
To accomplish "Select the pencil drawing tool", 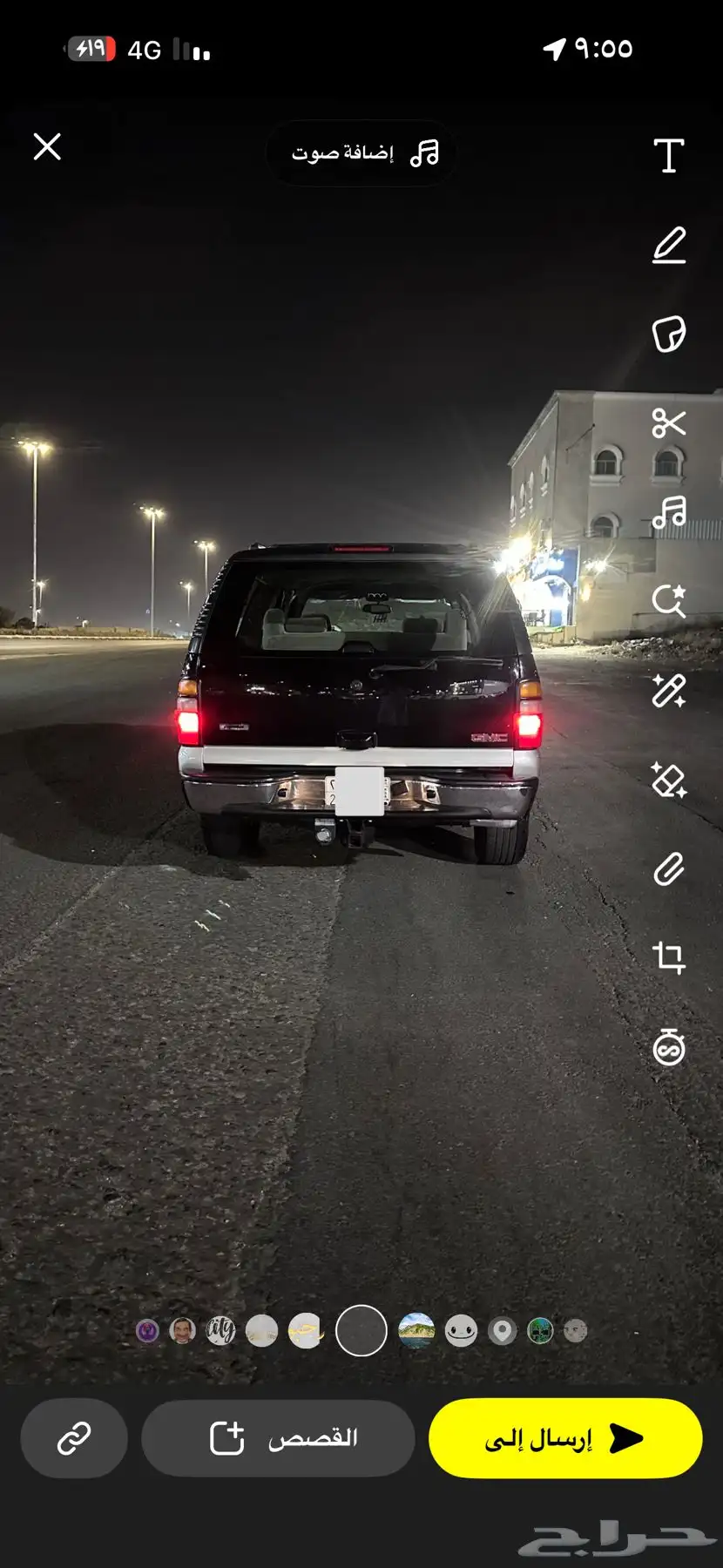I will tap(669, 246).
